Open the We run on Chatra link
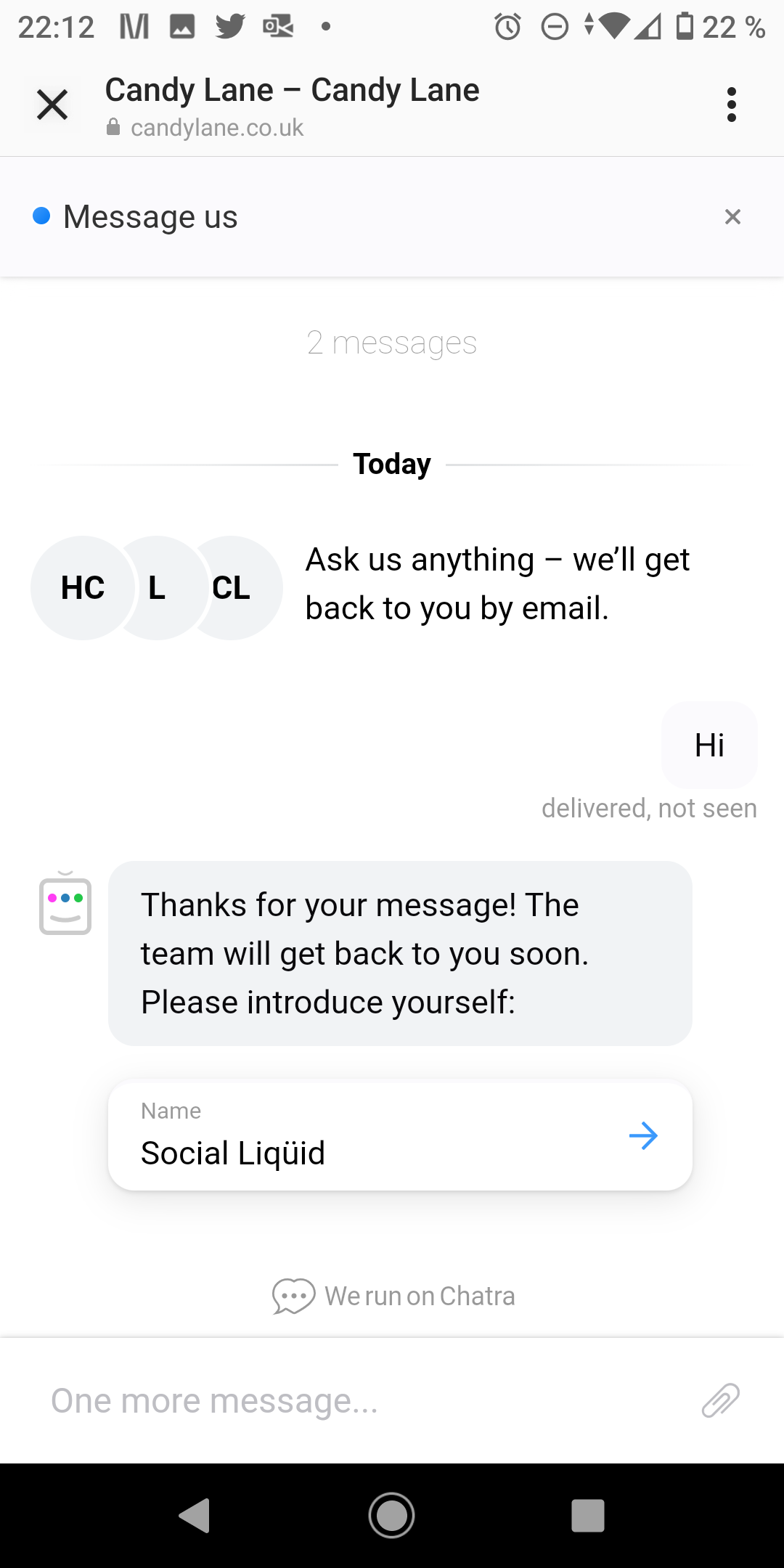The width and height of the screenshot is (784, 1568). (393, 1296)
